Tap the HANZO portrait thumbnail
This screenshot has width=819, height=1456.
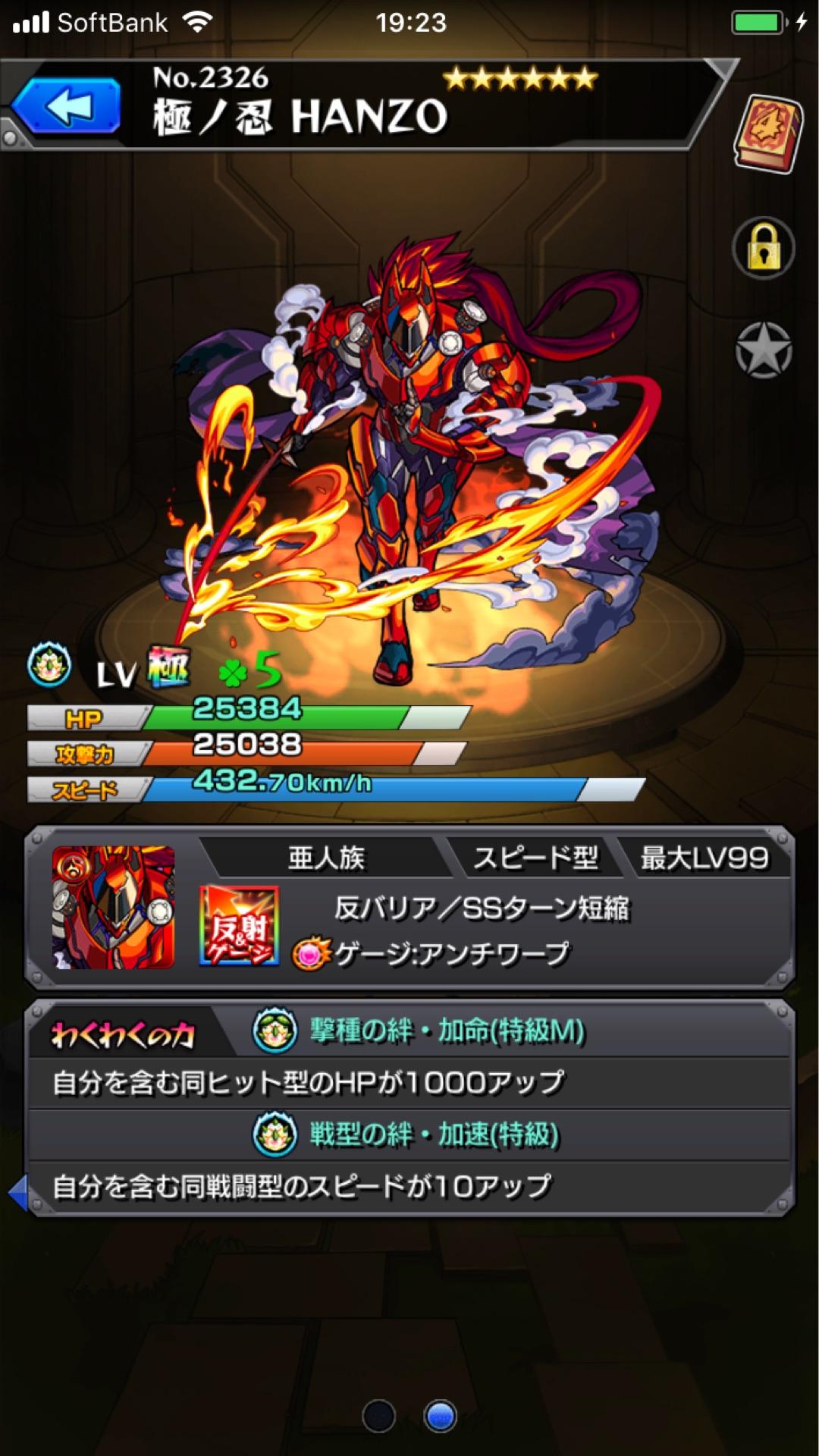114,908
